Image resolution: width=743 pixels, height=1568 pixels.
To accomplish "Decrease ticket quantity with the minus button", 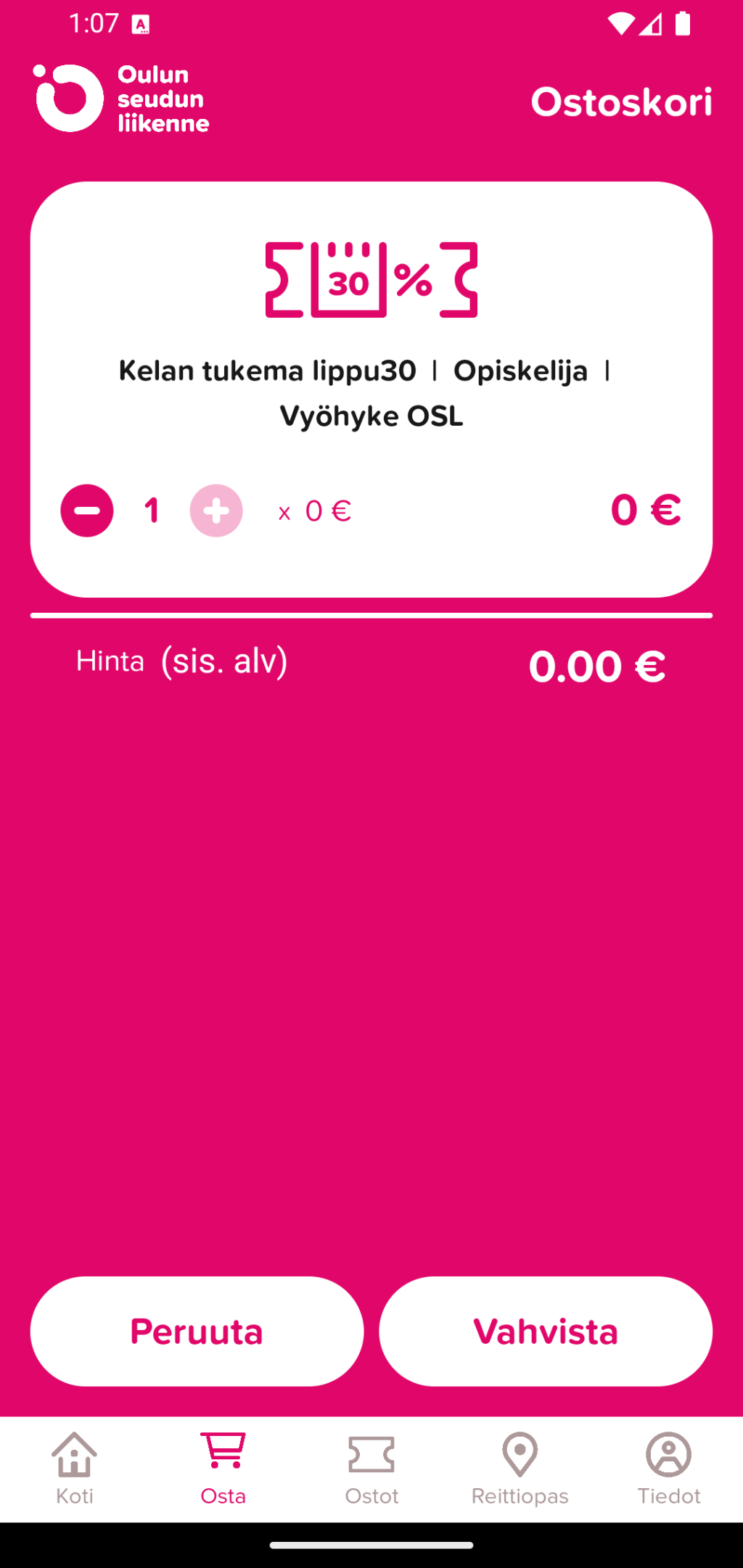I will (x=87, y=511).
